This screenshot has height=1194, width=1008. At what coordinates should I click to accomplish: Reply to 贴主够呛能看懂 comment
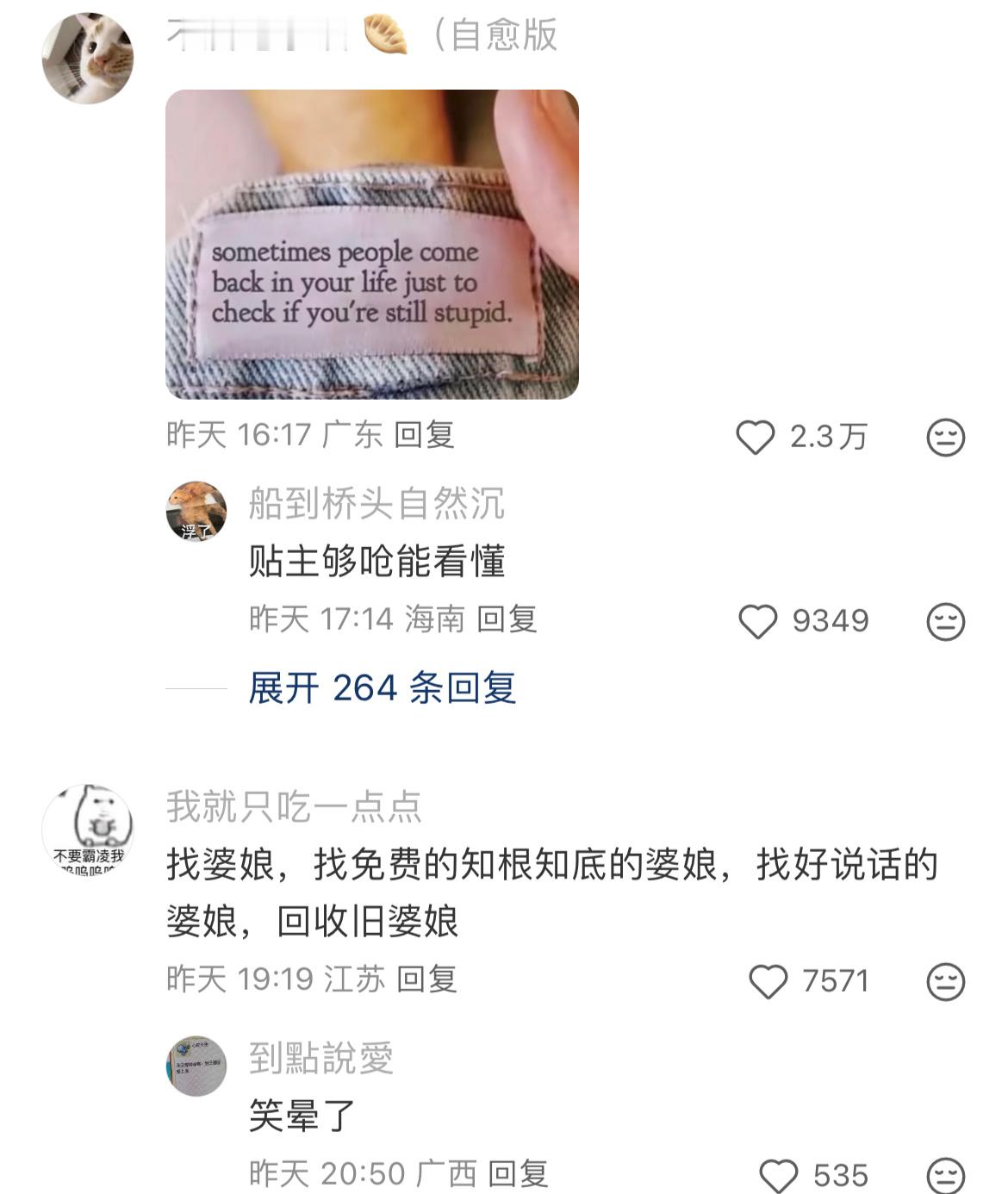pyautogui.click(x=512, y=618)
